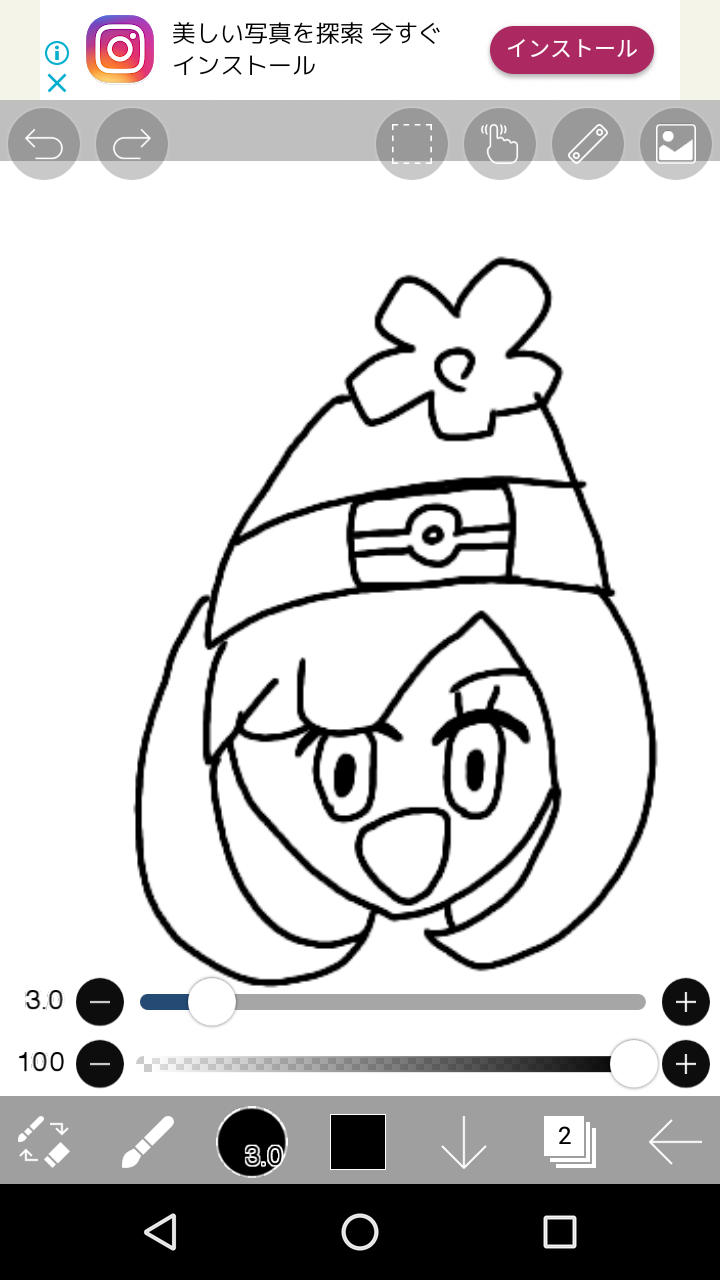Open the black color swatch picker
This screenshot has height=1280, width=720.
click(x=358, y=1142)
